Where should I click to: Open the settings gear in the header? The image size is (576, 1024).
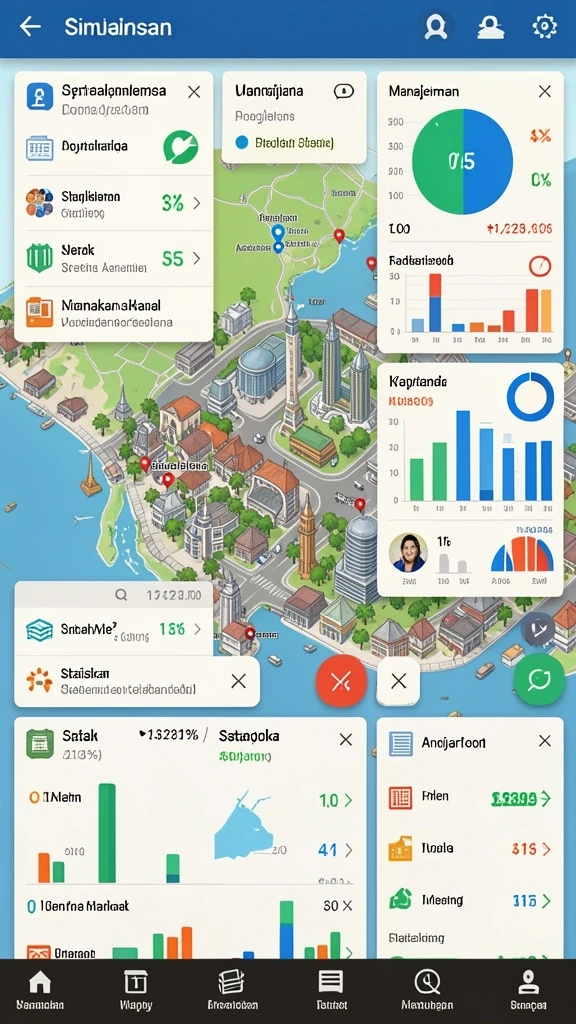544,26
